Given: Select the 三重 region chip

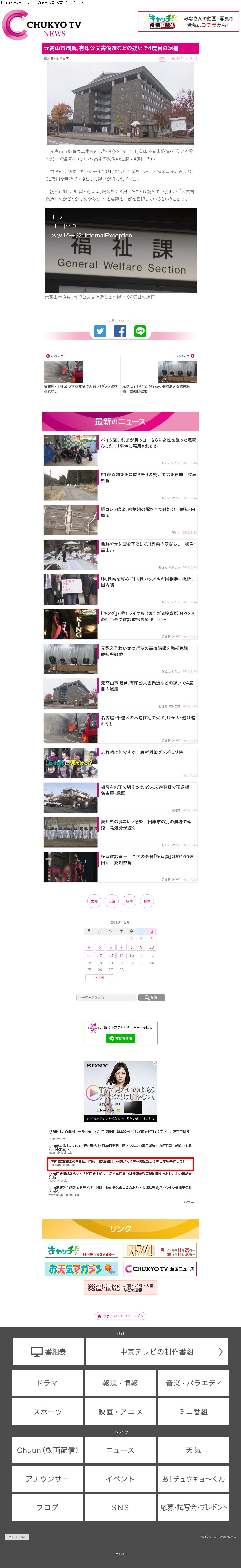Looking at the screenshot, I should tap(111, 901).
